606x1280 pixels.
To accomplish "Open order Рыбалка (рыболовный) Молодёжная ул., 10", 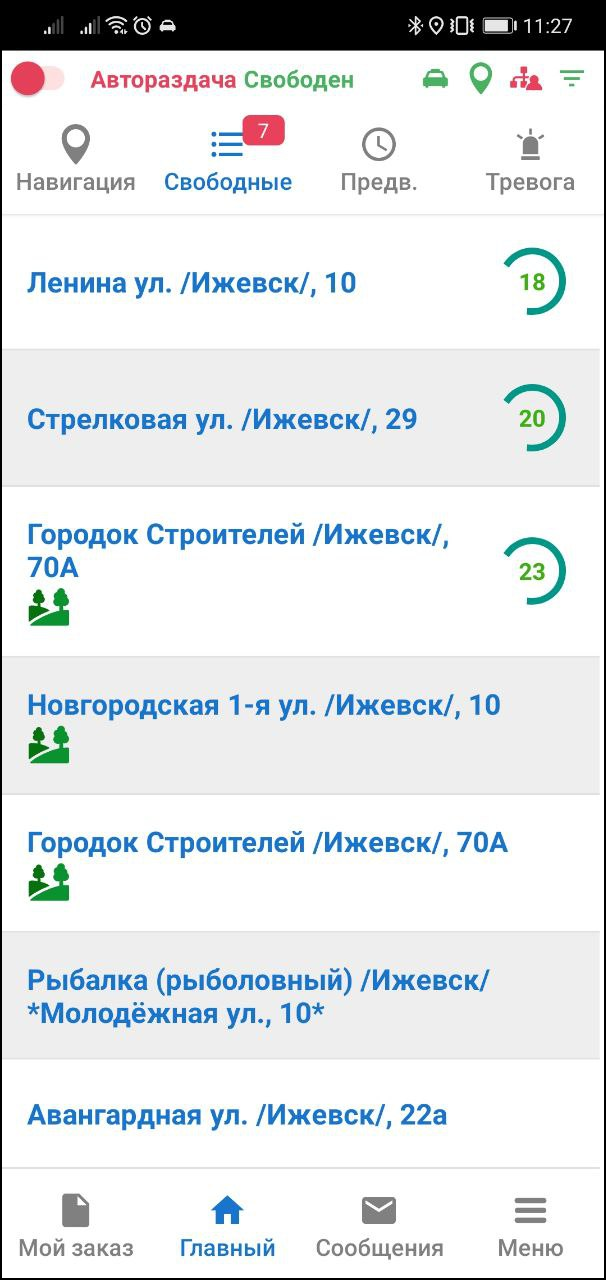I will click(300, 996).
